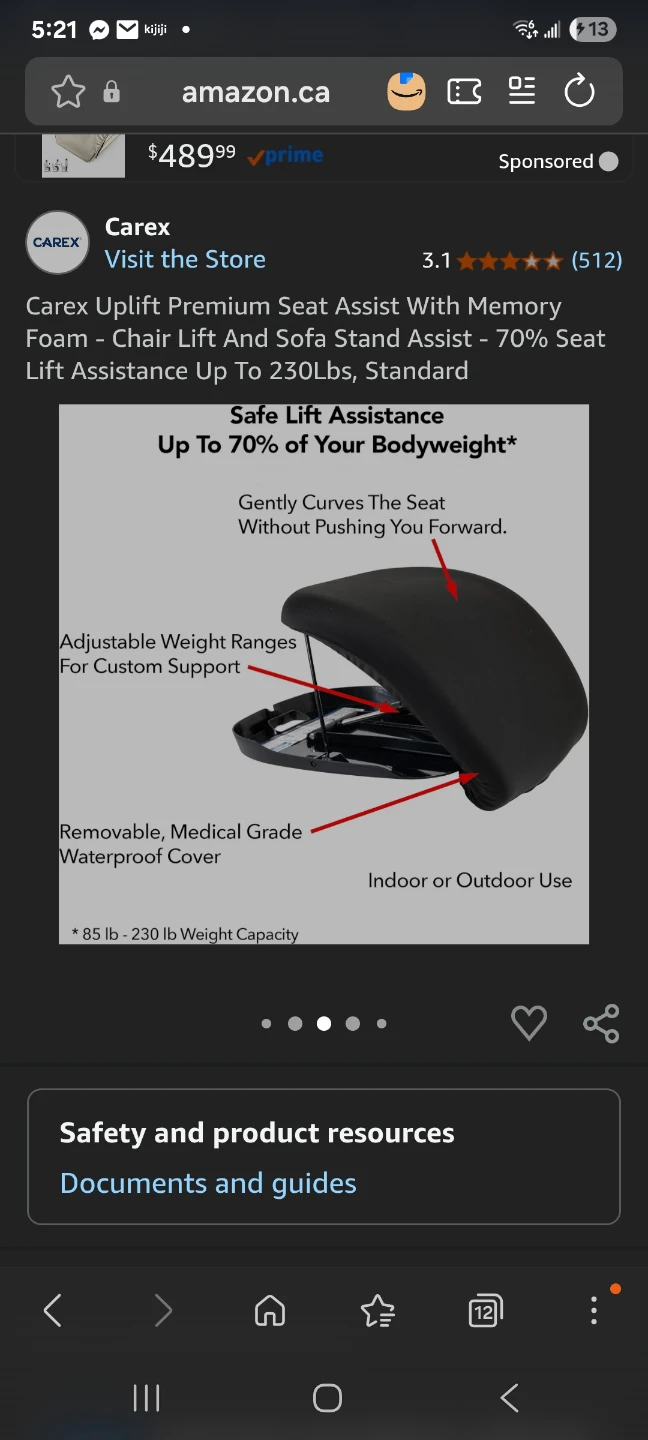The image size is (648, 1440).
Task: Open reader mode icon in address bar
Action: [x=522, y=91]
